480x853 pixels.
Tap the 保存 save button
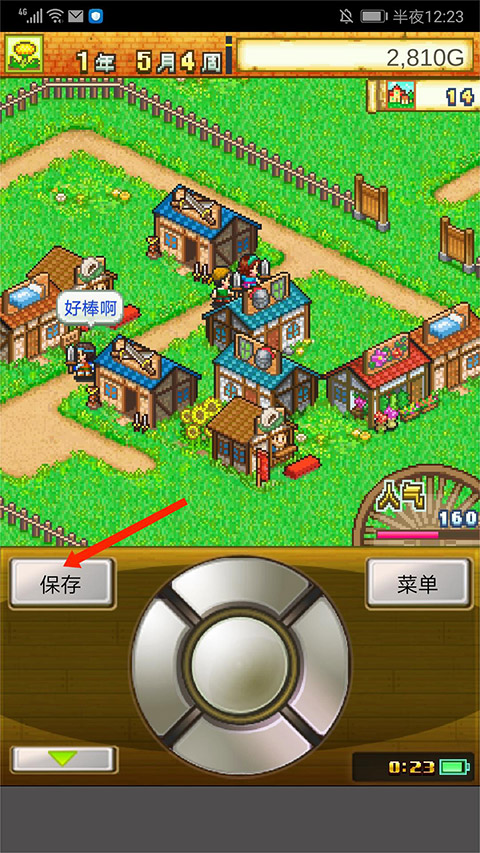tap(61, 583)
